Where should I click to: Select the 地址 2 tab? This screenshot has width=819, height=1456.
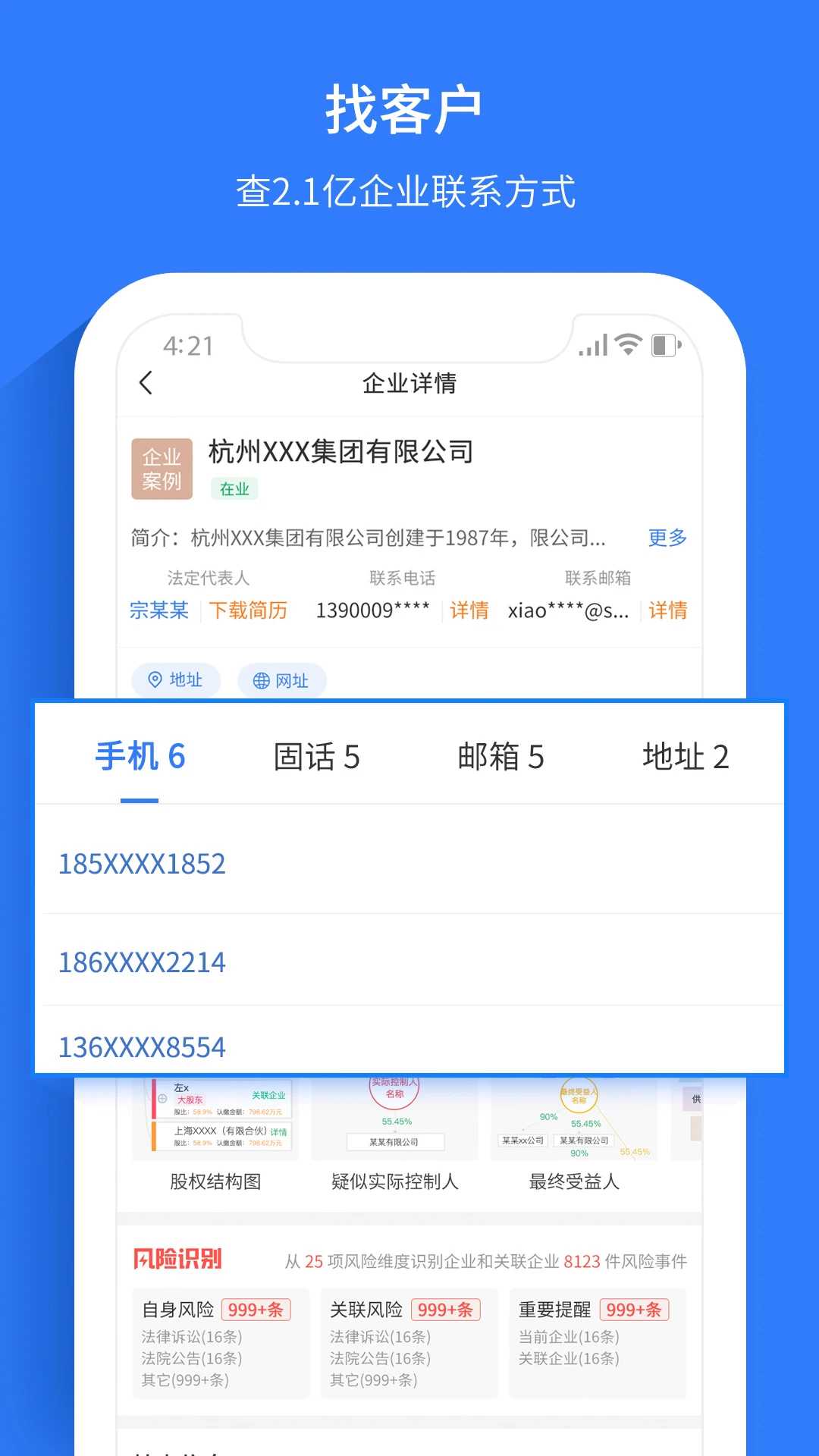click(x=685, y=757)
